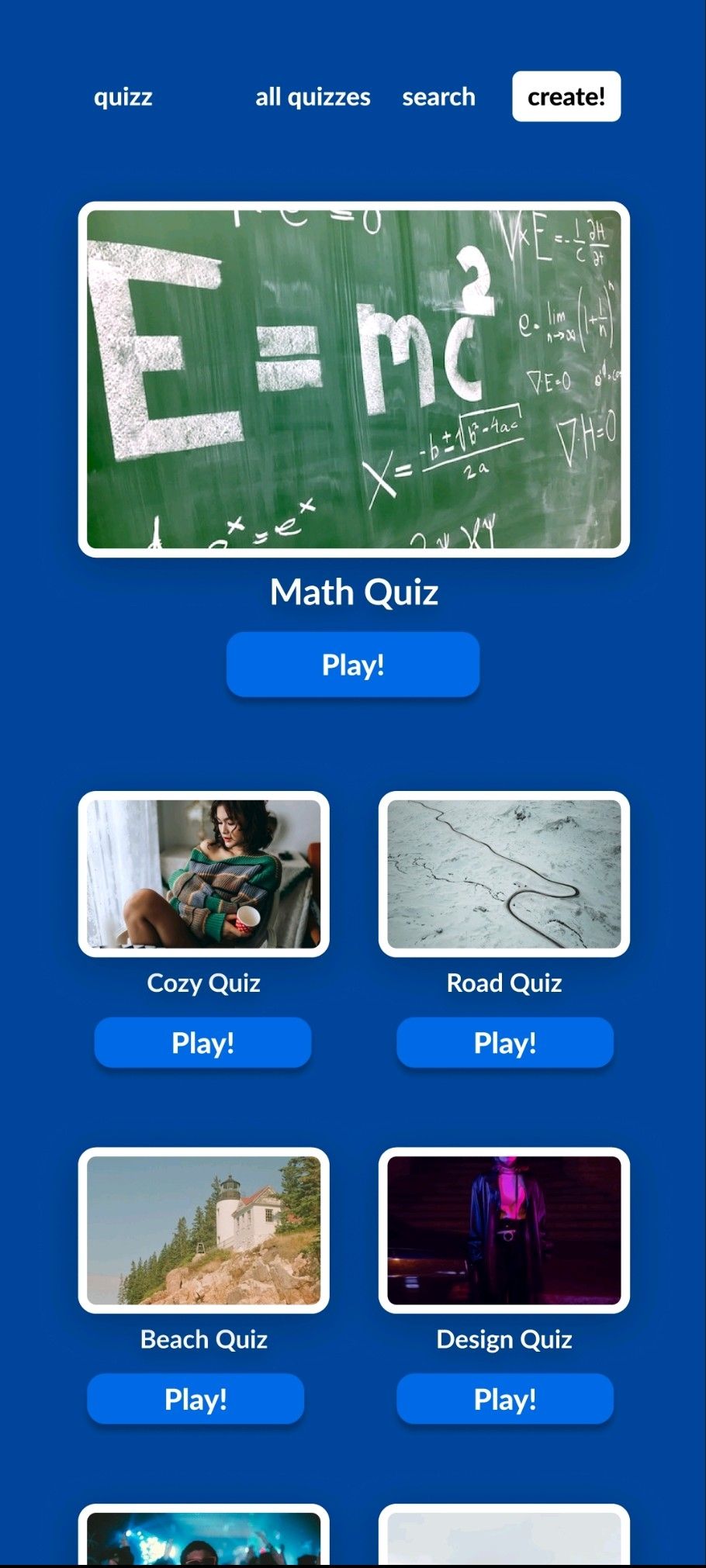The height and width of the screenshot is (1568, 706).
Task: Open the all quizzes page
Action: tap(313, 97)
